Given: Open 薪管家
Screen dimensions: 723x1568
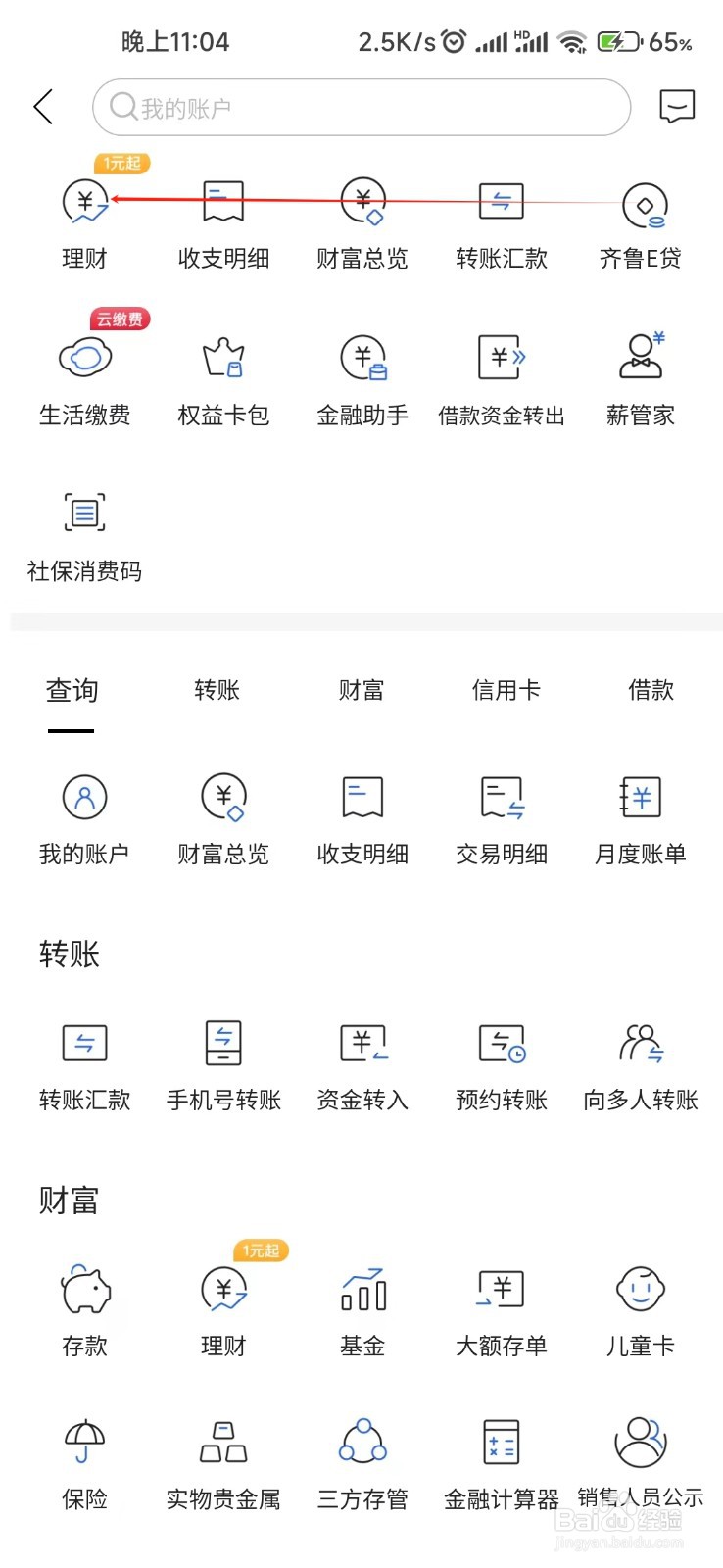Looking at the screenshot, I should pyautogui.click(x=641, y=378).
